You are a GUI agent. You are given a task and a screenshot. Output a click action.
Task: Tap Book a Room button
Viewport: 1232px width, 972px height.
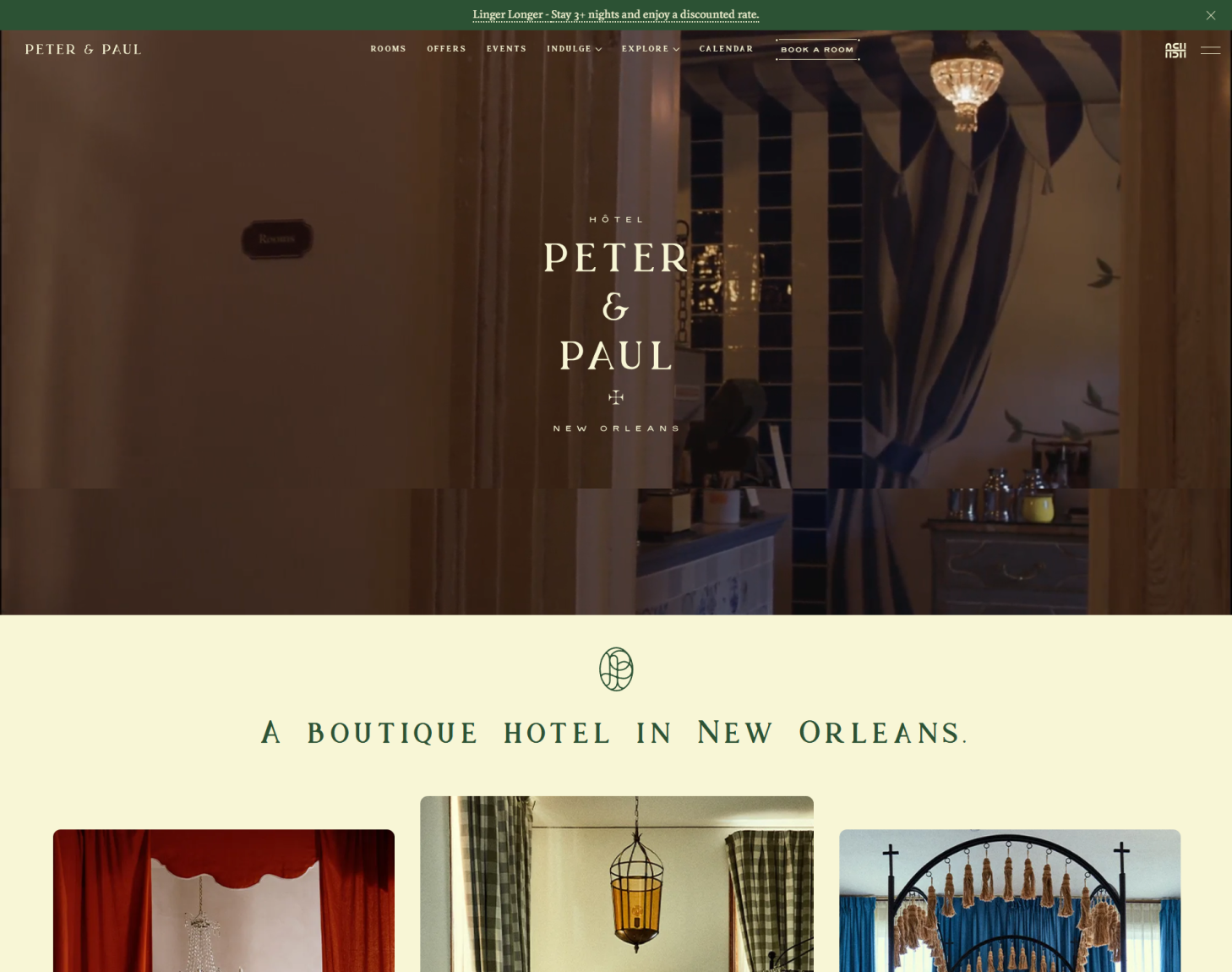tap(817, 50)
